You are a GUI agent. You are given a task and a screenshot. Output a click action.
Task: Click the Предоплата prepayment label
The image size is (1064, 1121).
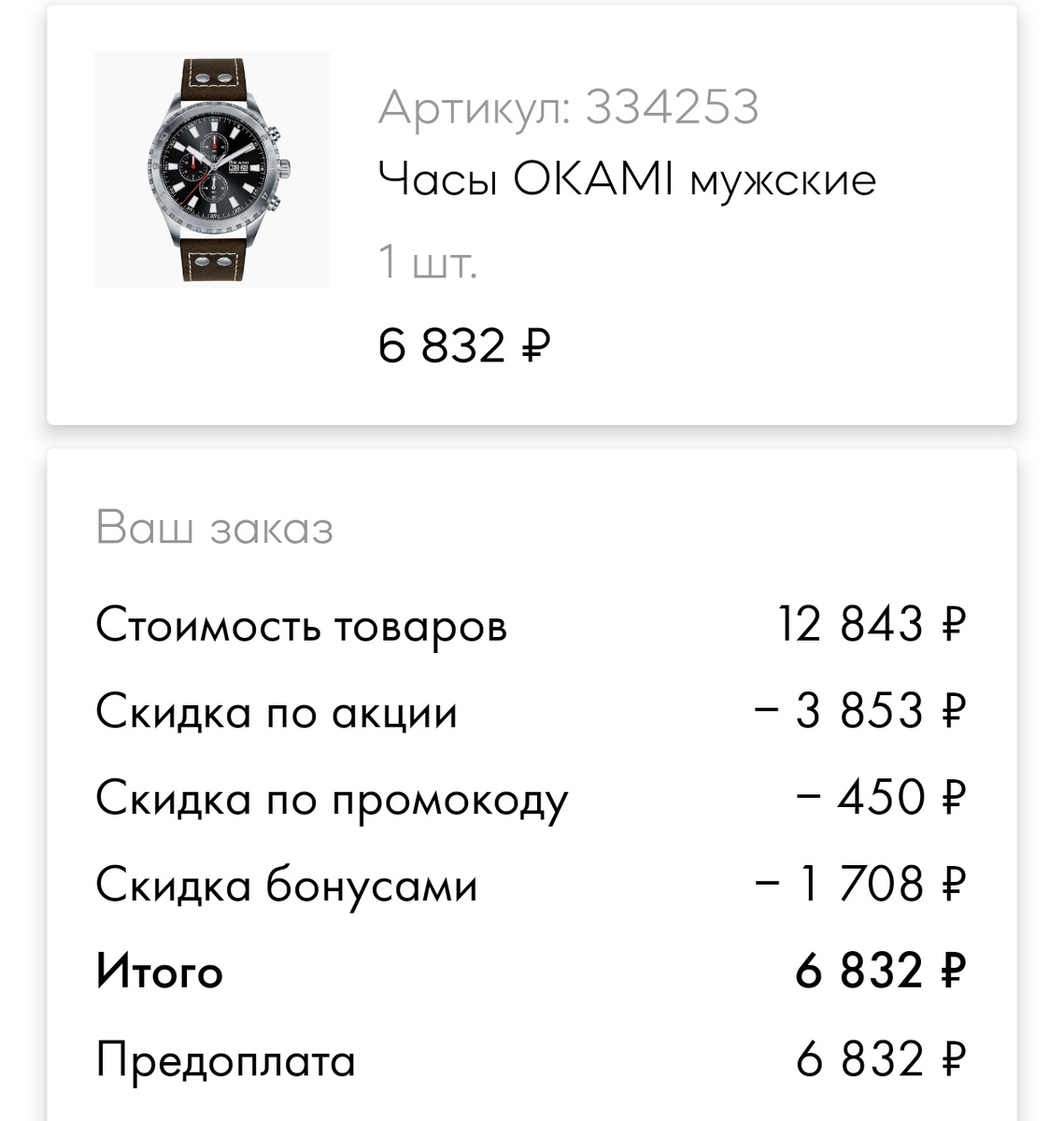pyautogui.click(x=231, y=1059)
